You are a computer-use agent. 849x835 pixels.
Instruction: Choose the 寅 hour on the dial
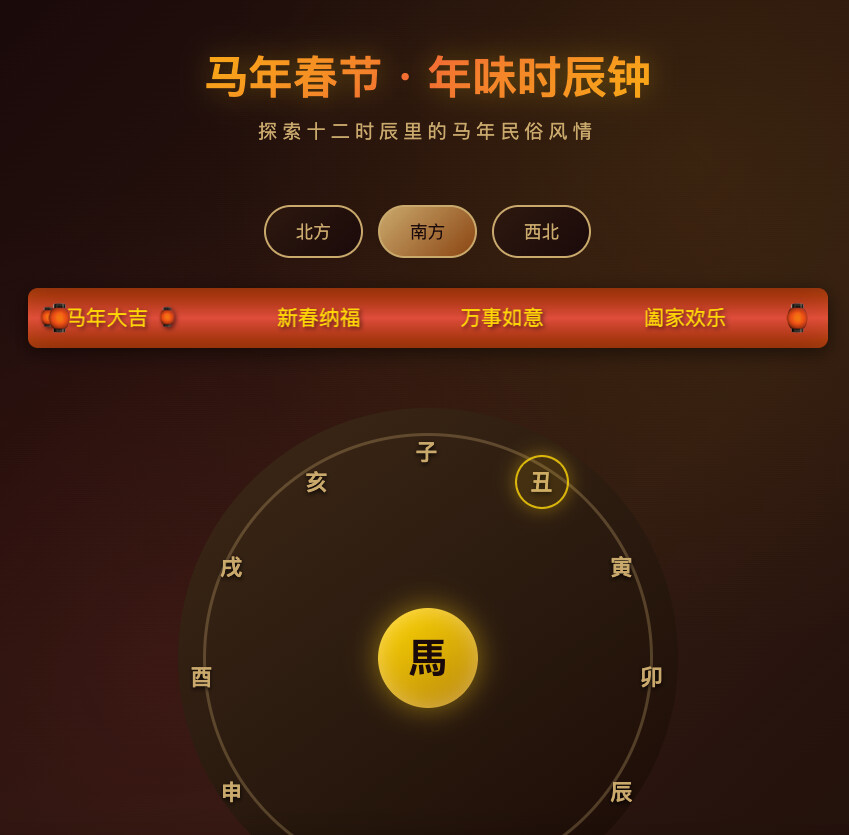pyautogui.click(x=621, y=568)
